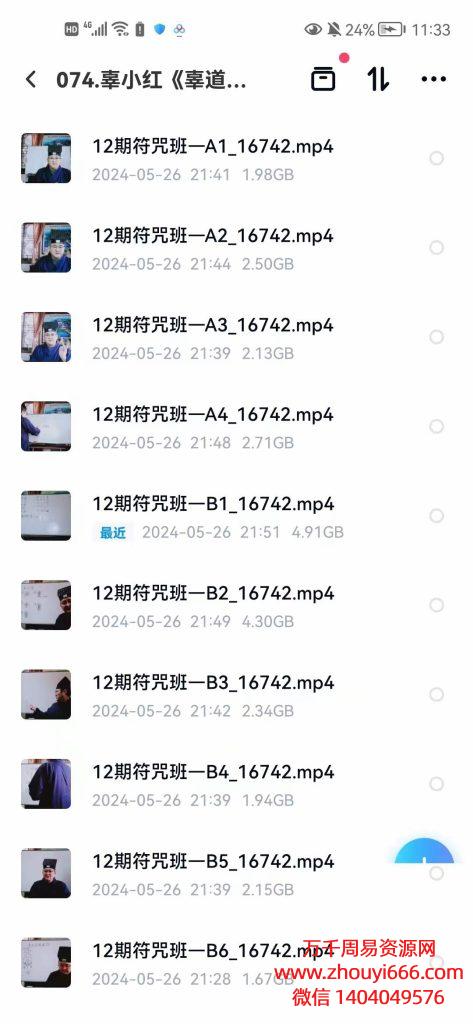473x1024 pixels.
Task: Go back from the folder
Action: [30, 80]
